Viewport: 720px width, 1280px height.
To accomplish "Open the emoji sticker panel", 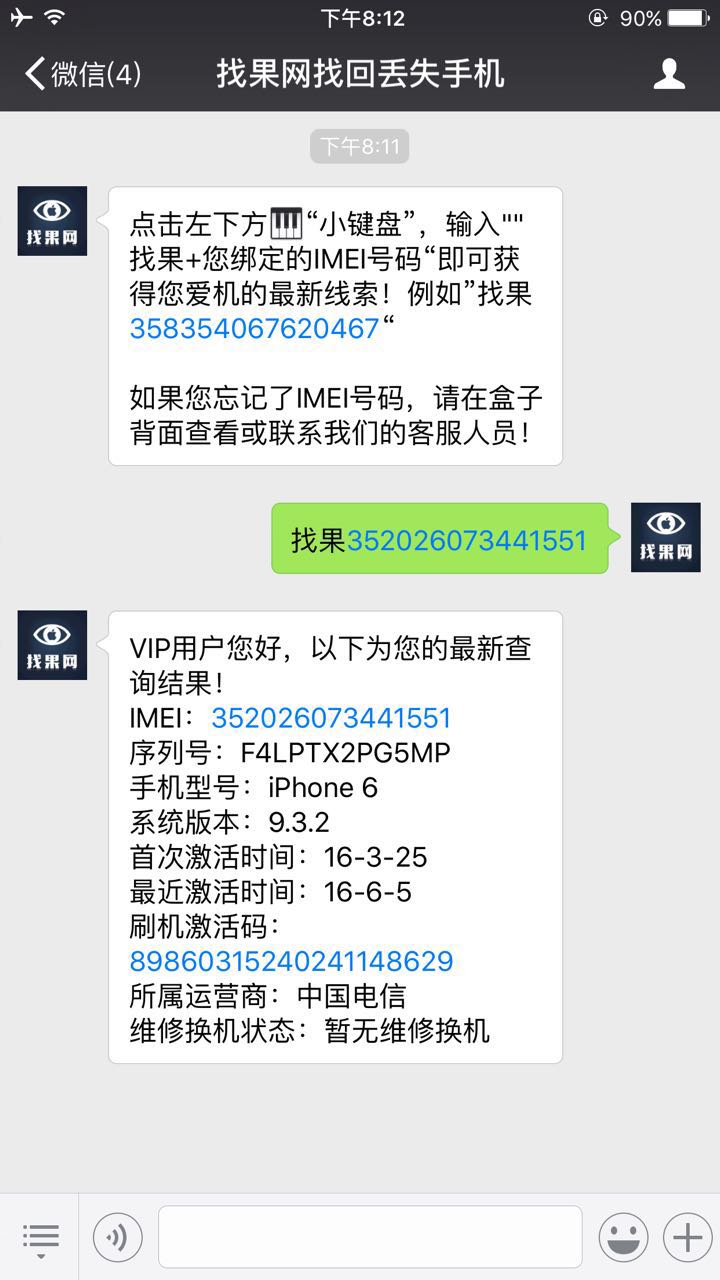I will (623, 1238).
